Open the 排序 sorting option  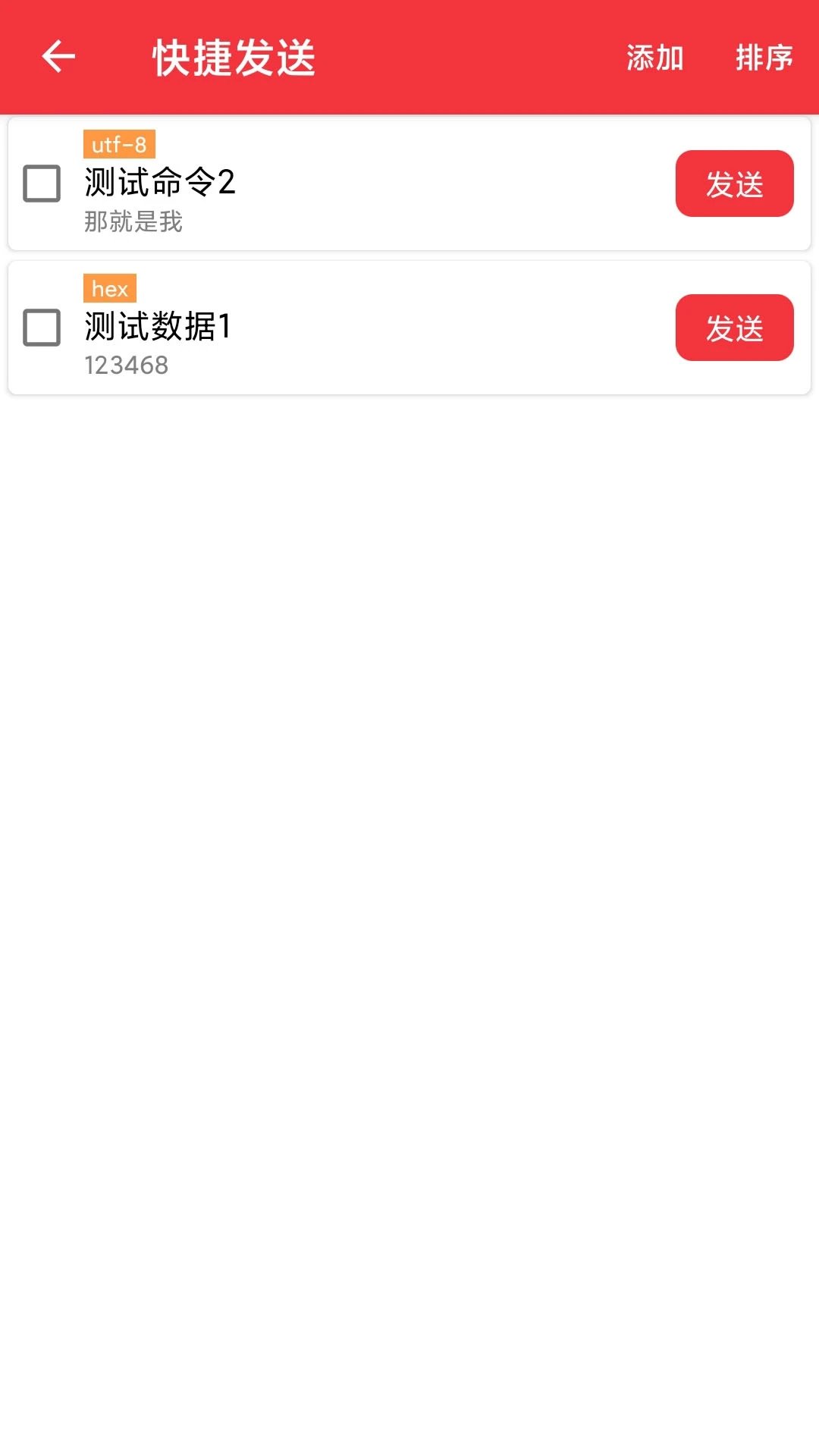(764, 58)
